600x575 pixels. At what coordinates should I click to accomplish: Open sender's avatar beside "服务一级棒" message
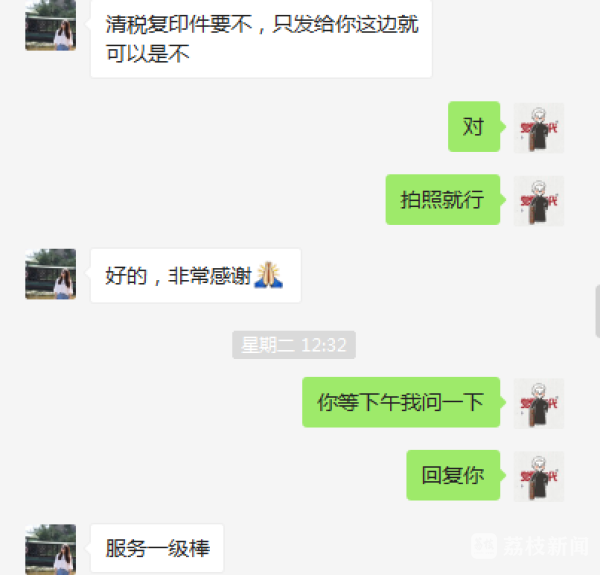click(50, 549)
